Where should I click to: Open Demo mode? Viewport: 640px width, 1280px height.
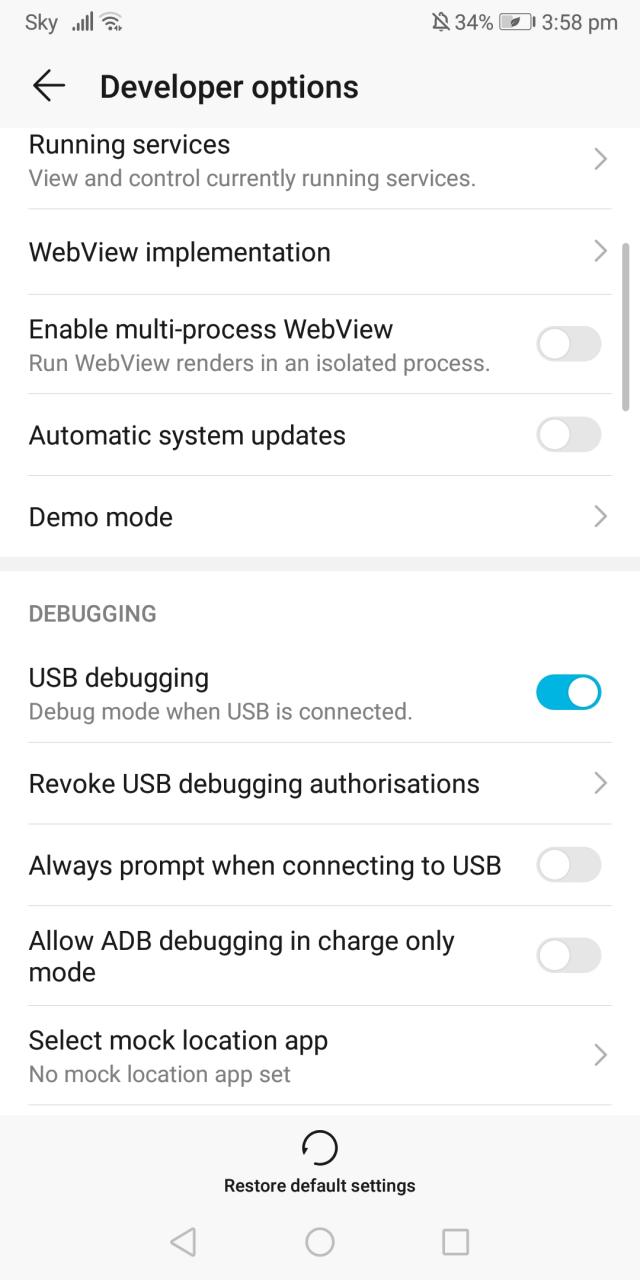(318, 517)
